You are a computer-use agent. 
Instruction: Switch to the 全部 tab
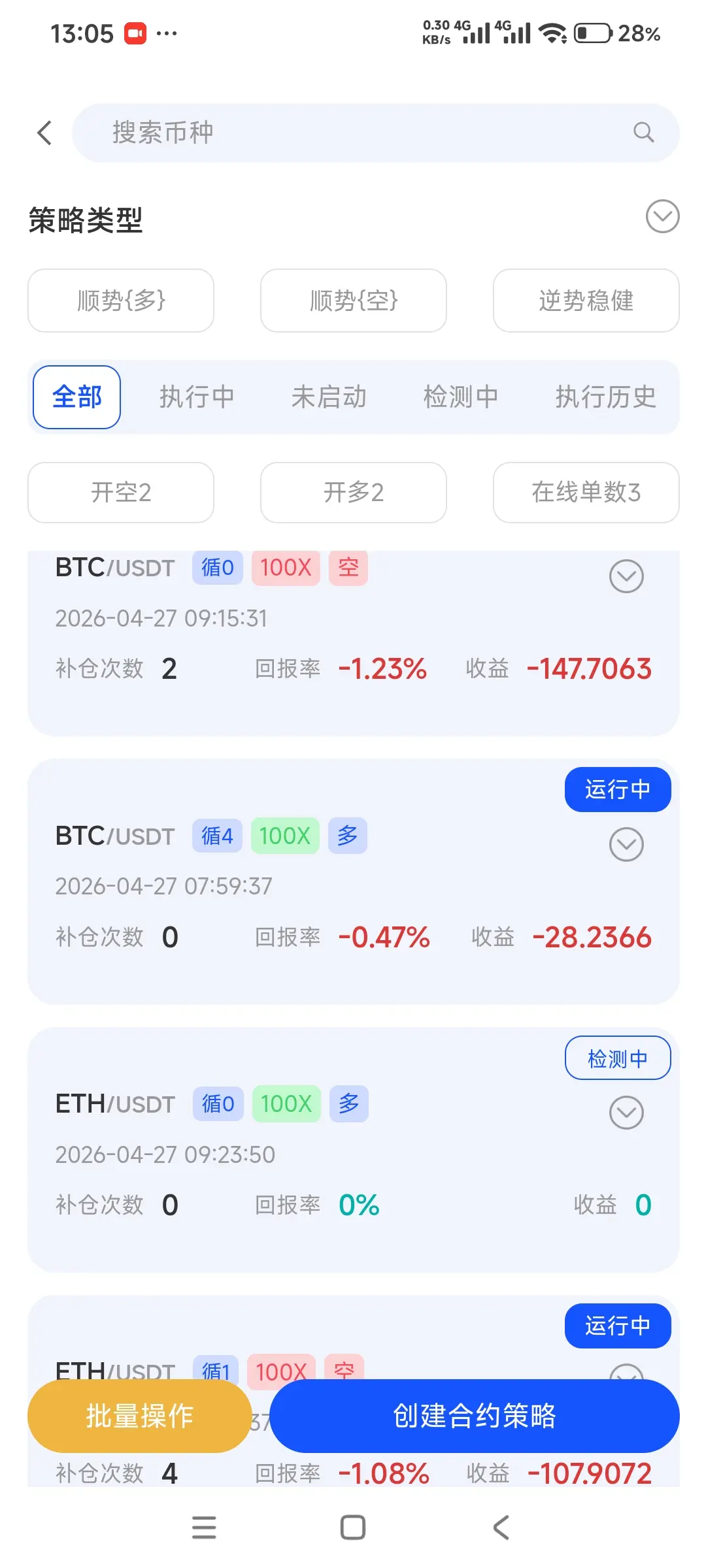tap(77, 397)
